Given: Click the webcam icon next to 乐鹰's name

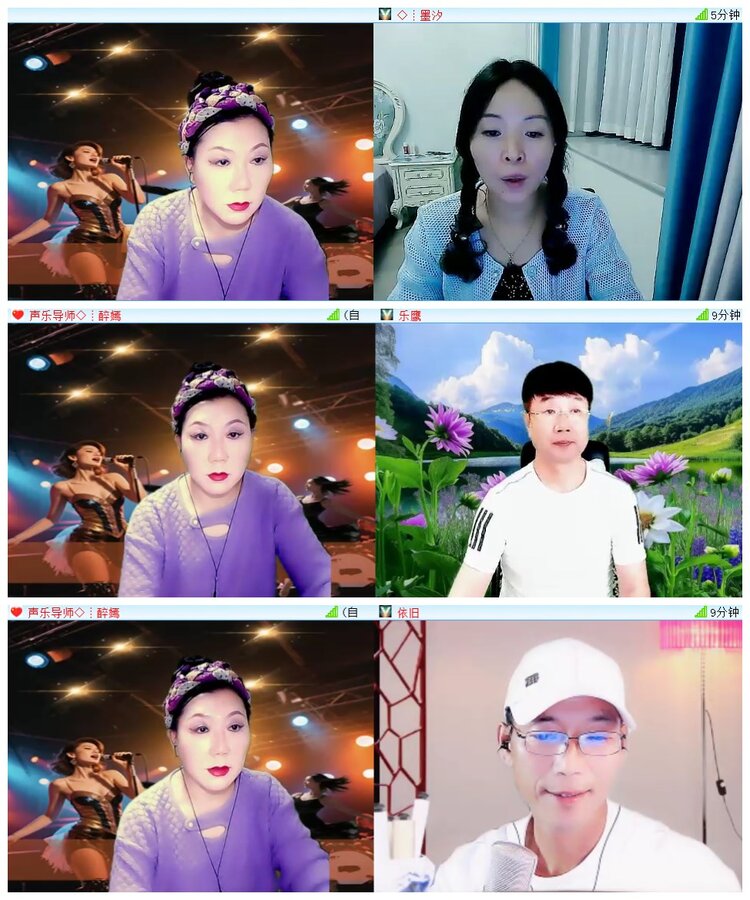Looking at the screenshot, I should (x=385, y=313).
